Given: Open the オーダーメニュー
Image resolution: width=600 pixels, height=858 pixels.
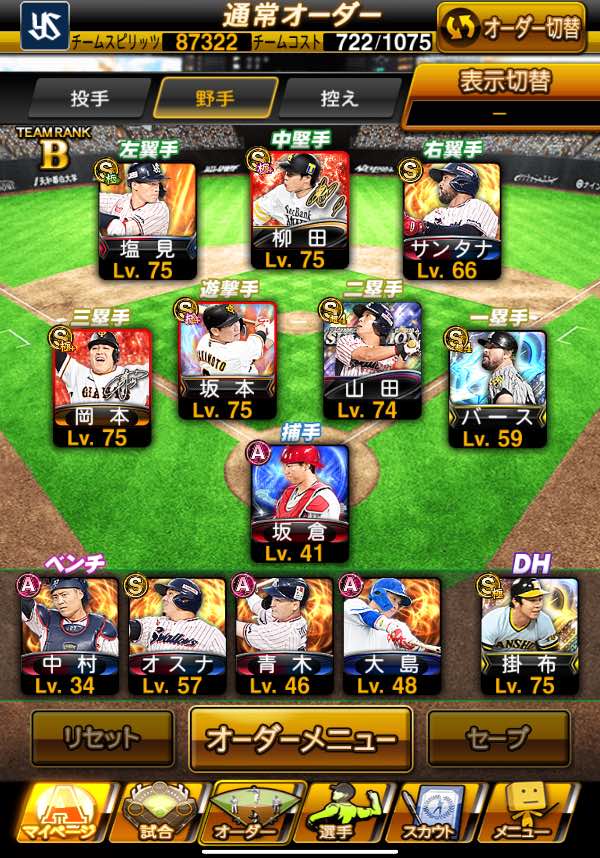Looking at the screenshot, I should click(x=300, y=740).
